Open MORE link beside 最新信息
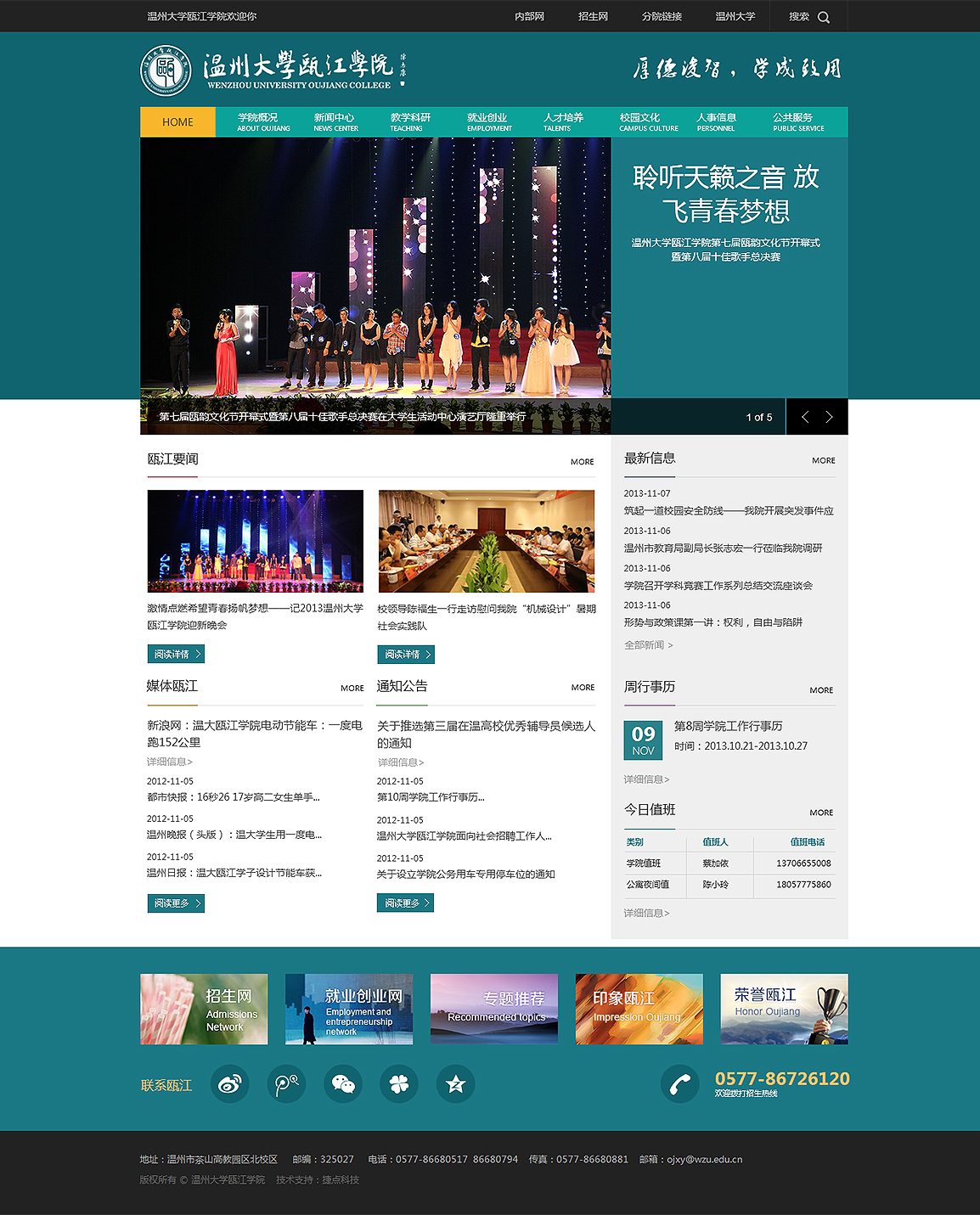This screenshot has height=1215, width=980. tap(823, 460)
